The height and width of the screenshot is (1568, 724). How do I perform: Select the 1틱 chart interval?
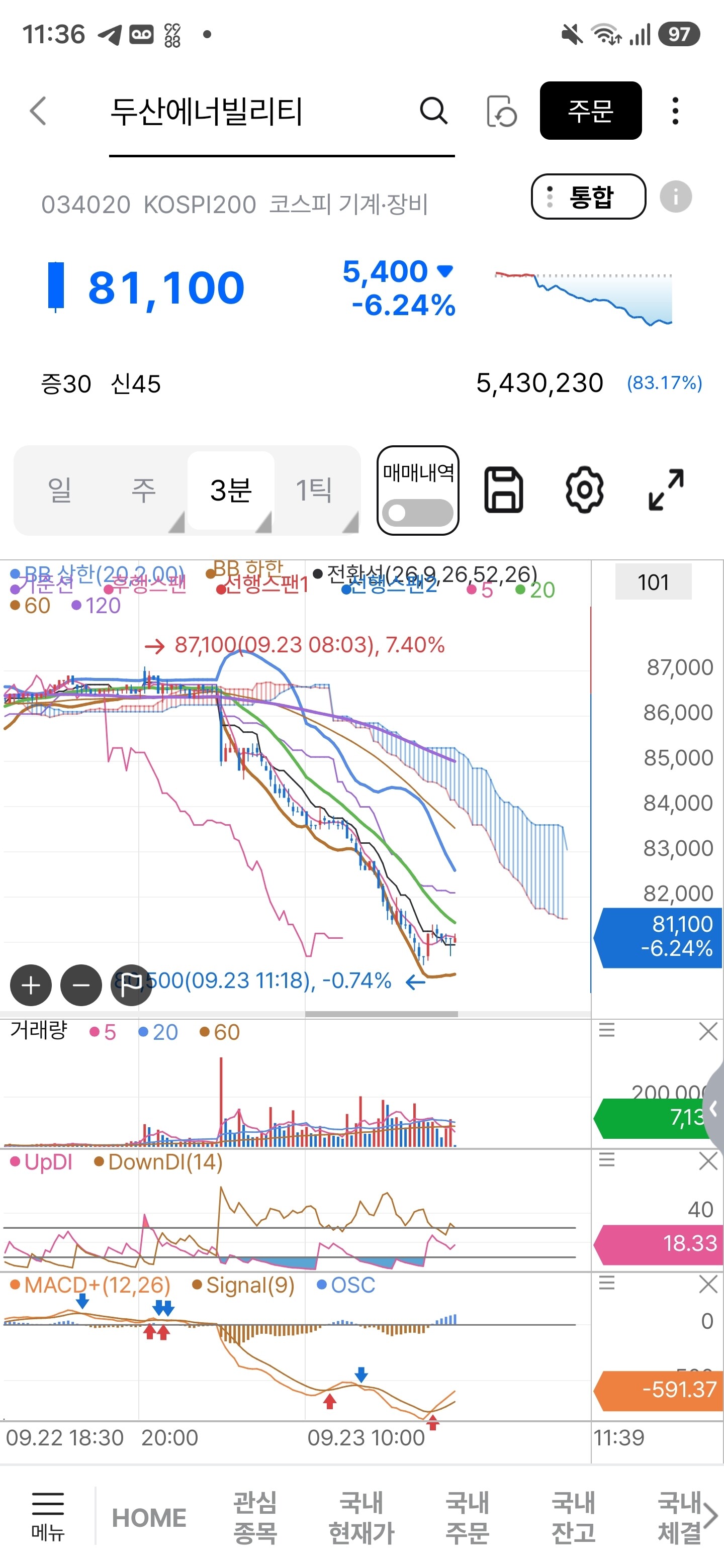coord(315,489)
